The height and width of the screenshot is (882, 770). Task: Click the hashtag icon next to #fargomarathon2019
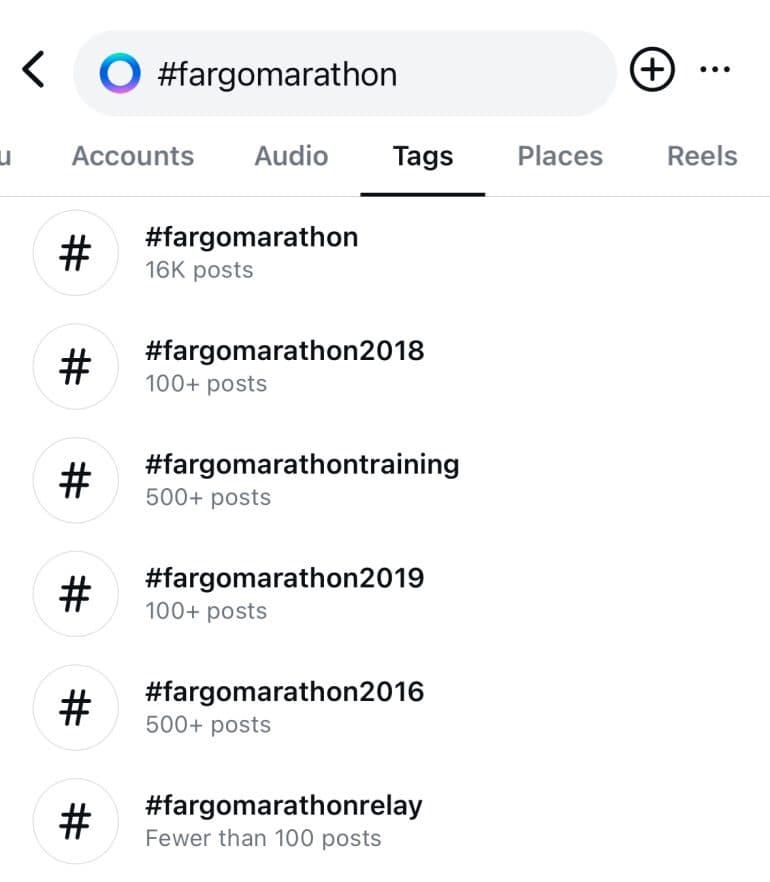click(x=76, y=593)
